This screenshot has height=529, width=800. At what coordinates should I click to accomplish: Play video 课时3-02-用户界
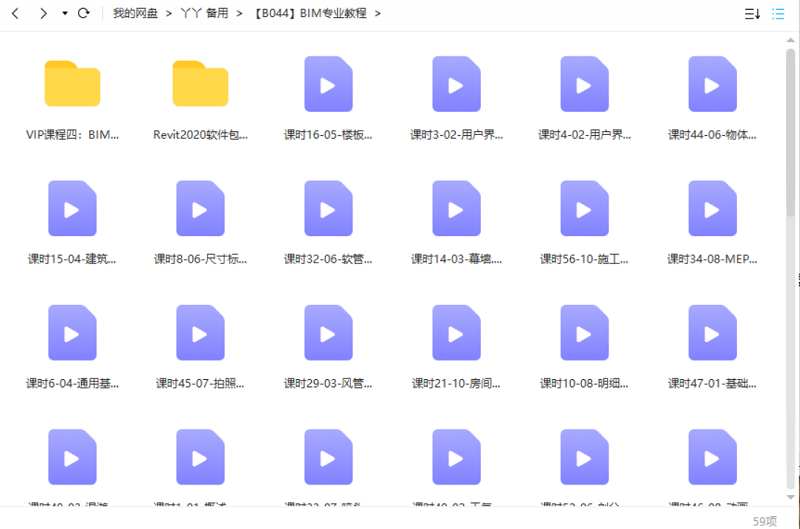[x=456, y=84]
